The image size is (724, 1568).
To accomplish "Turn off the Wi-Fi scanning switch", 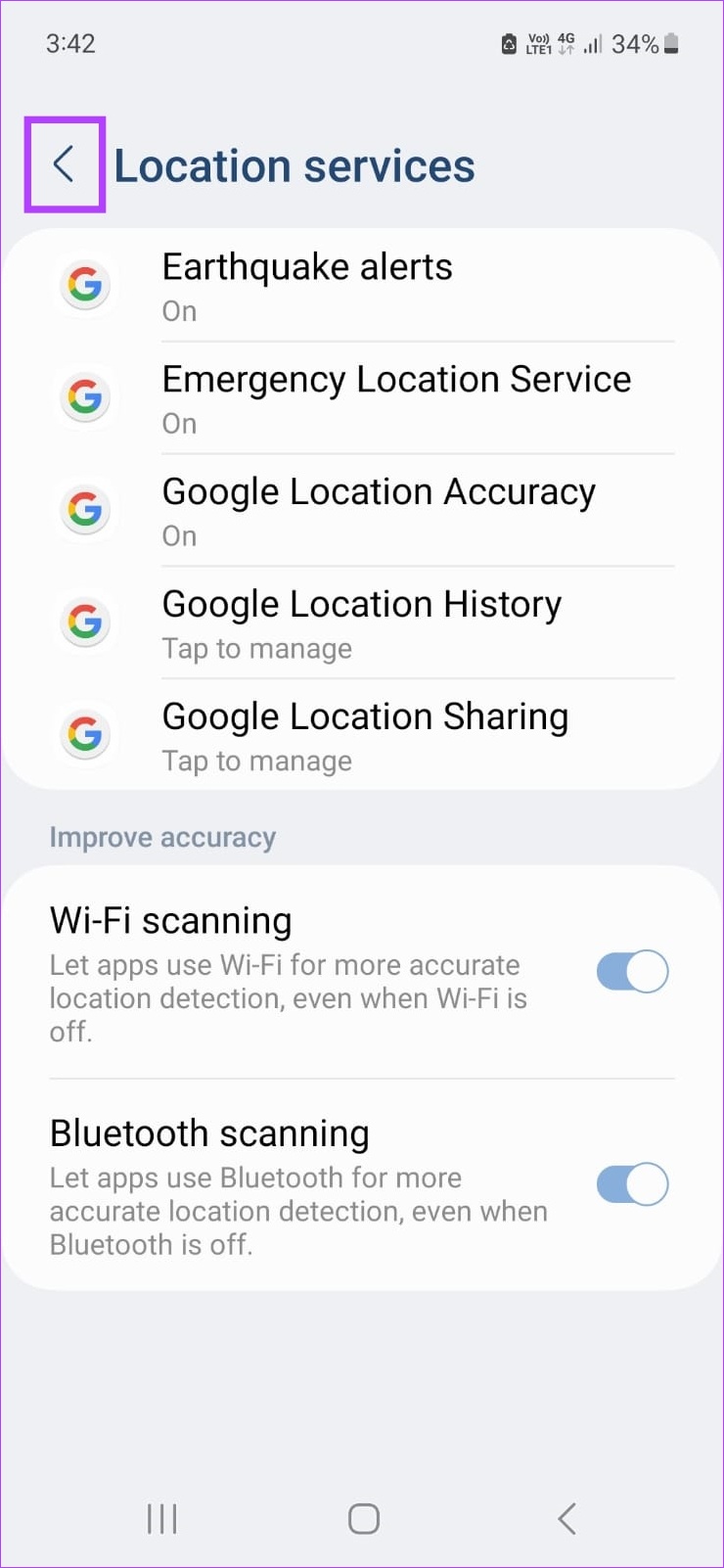I will coord(632,972).
